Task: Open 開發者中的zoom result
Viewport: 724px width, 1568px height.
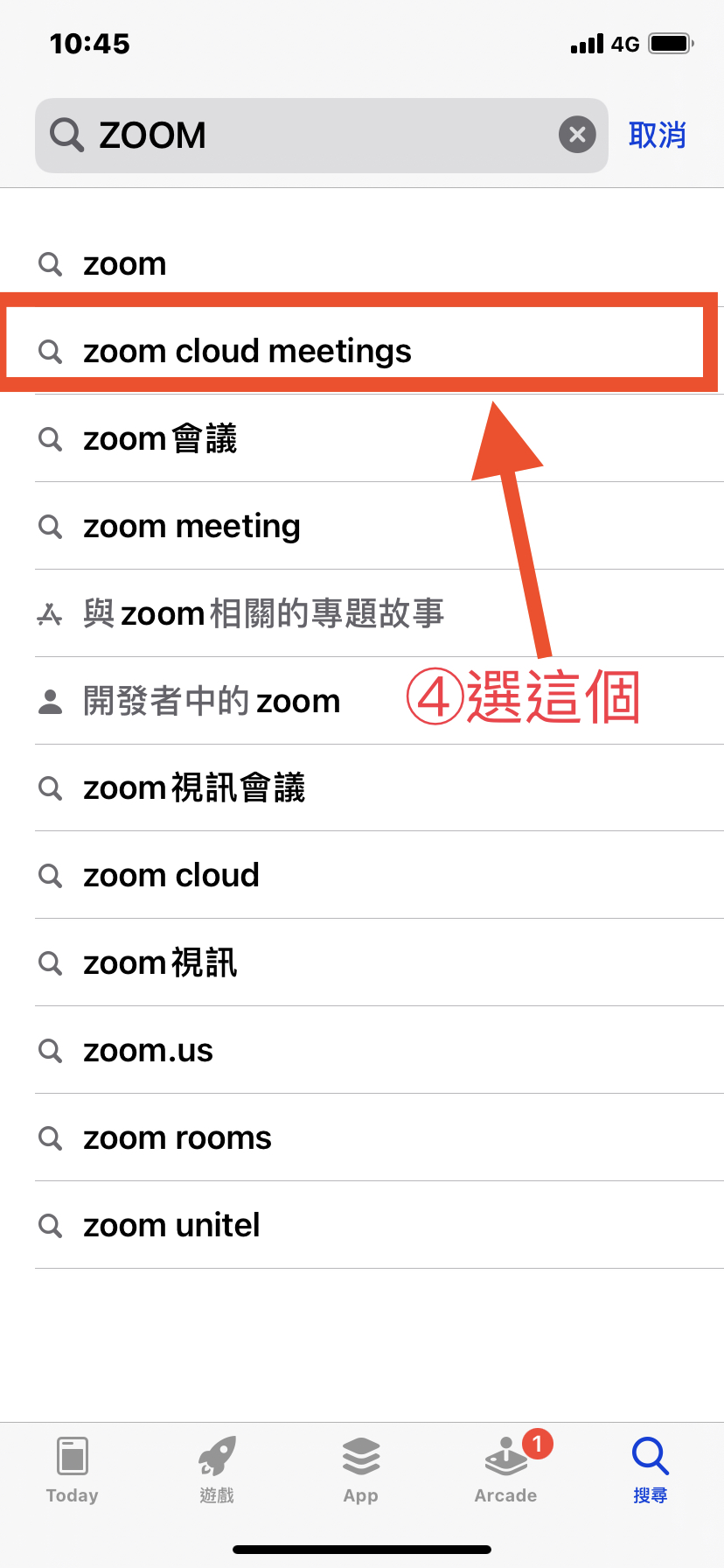Action: point(211,701)
